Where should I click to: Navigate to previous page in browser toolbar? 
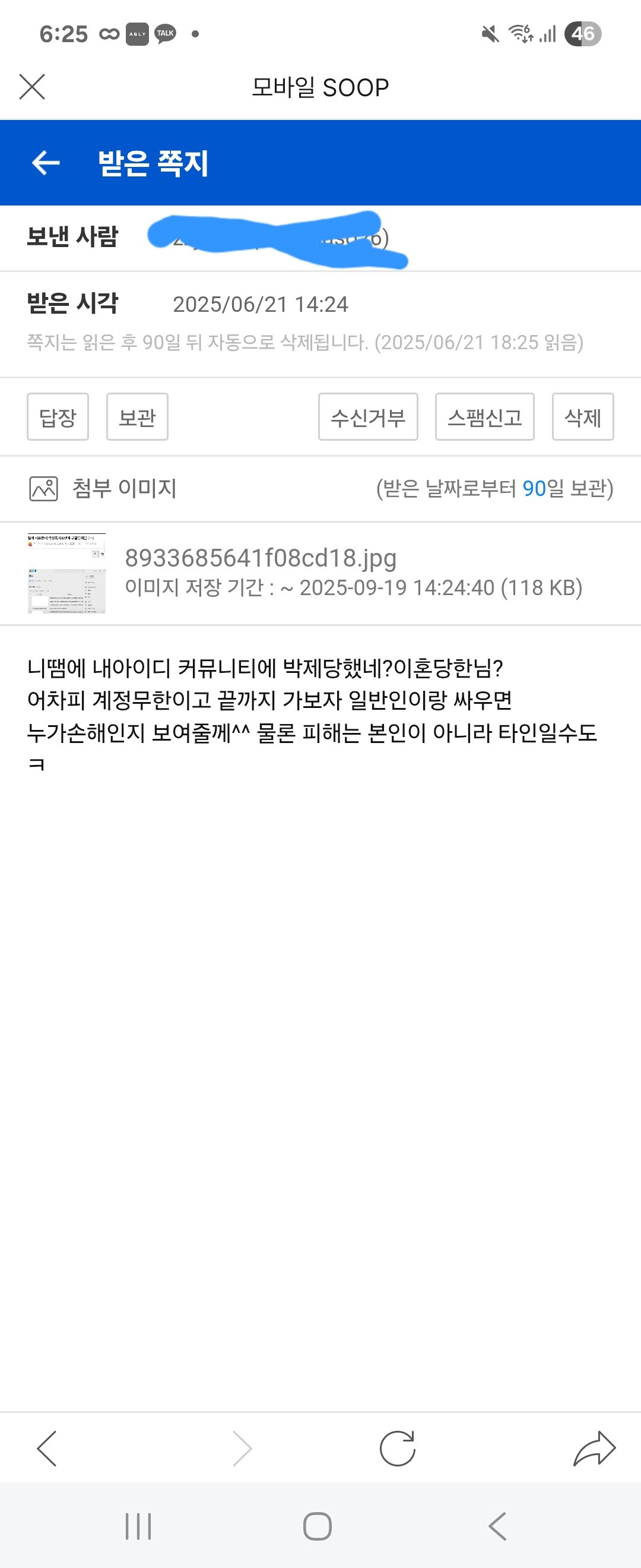click(x=47, y=1448)
